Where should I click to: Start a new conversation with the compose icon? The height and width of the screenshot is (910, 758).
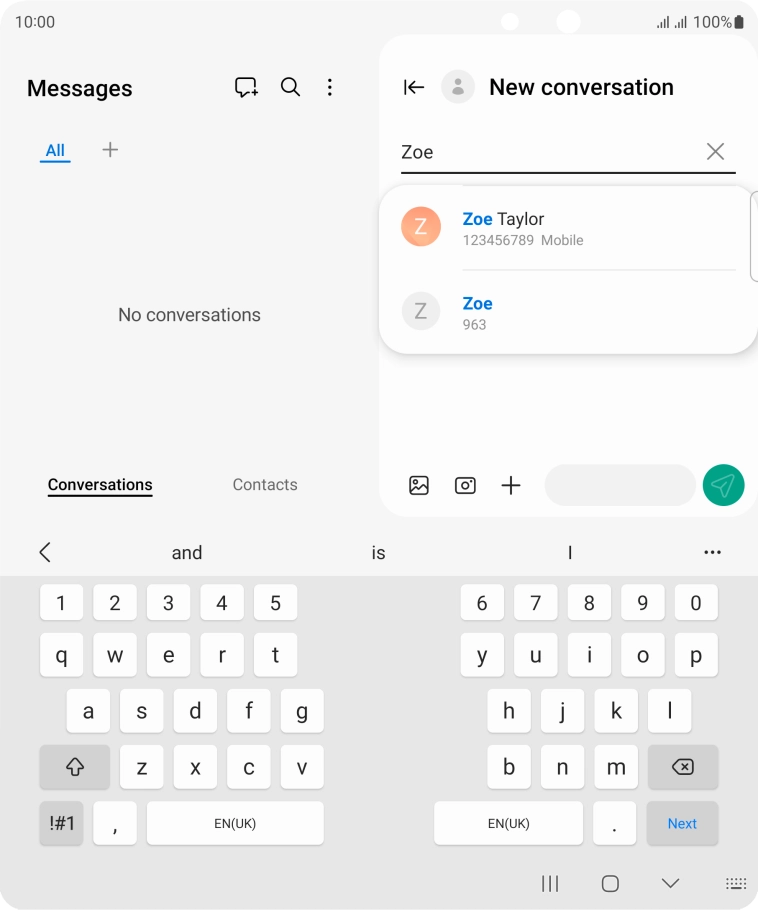246,88
